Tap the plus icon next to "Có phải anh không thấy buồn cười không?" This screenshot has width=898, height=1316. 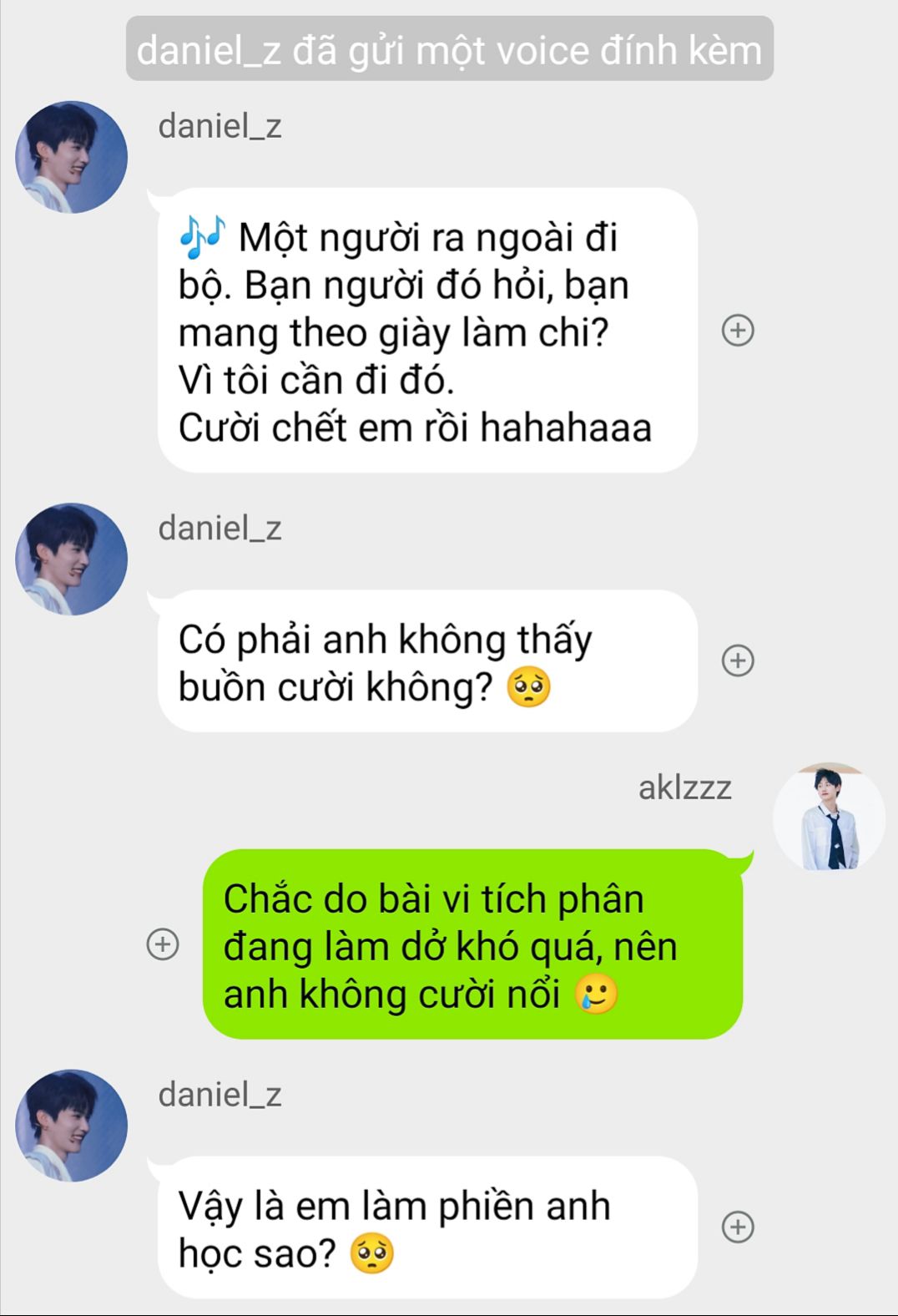[x=738, y=661]
